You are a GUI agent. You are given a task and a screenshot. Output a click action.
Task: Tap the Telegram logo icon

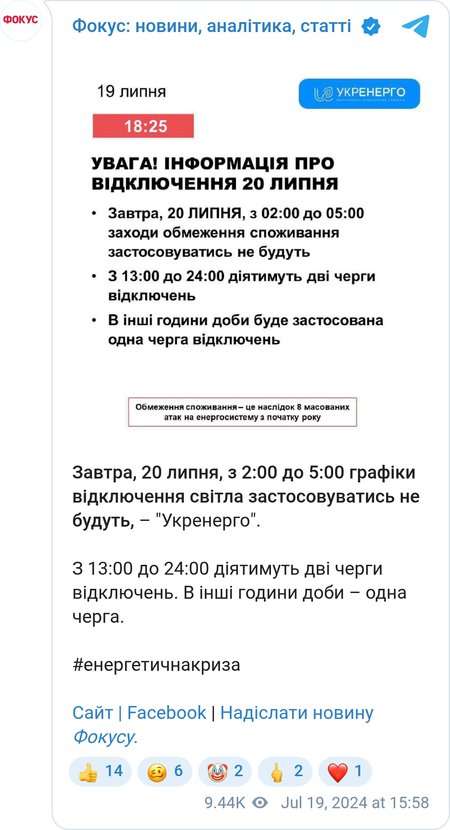[x=416, y=25]
